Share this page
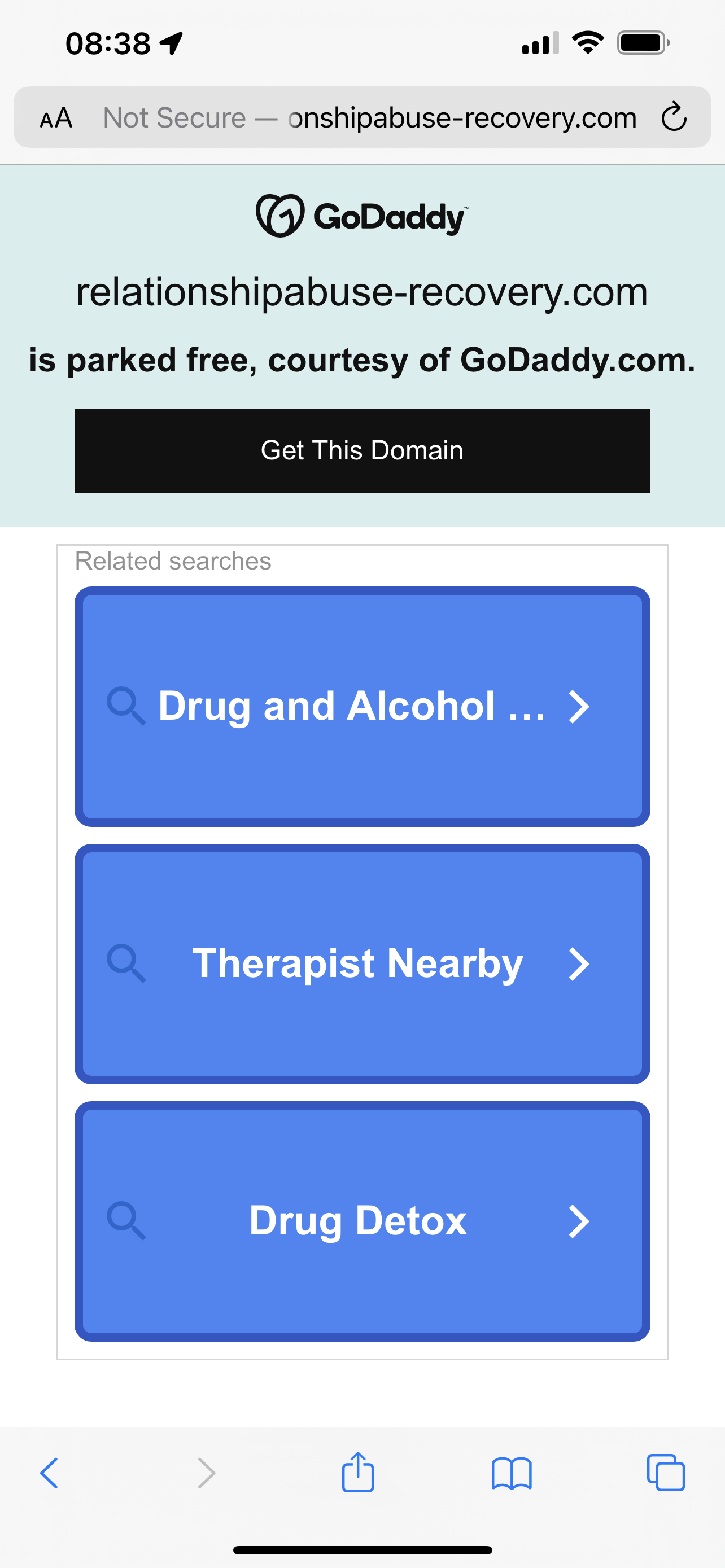The image size is (725, 1568). [x=358, y=1473]
